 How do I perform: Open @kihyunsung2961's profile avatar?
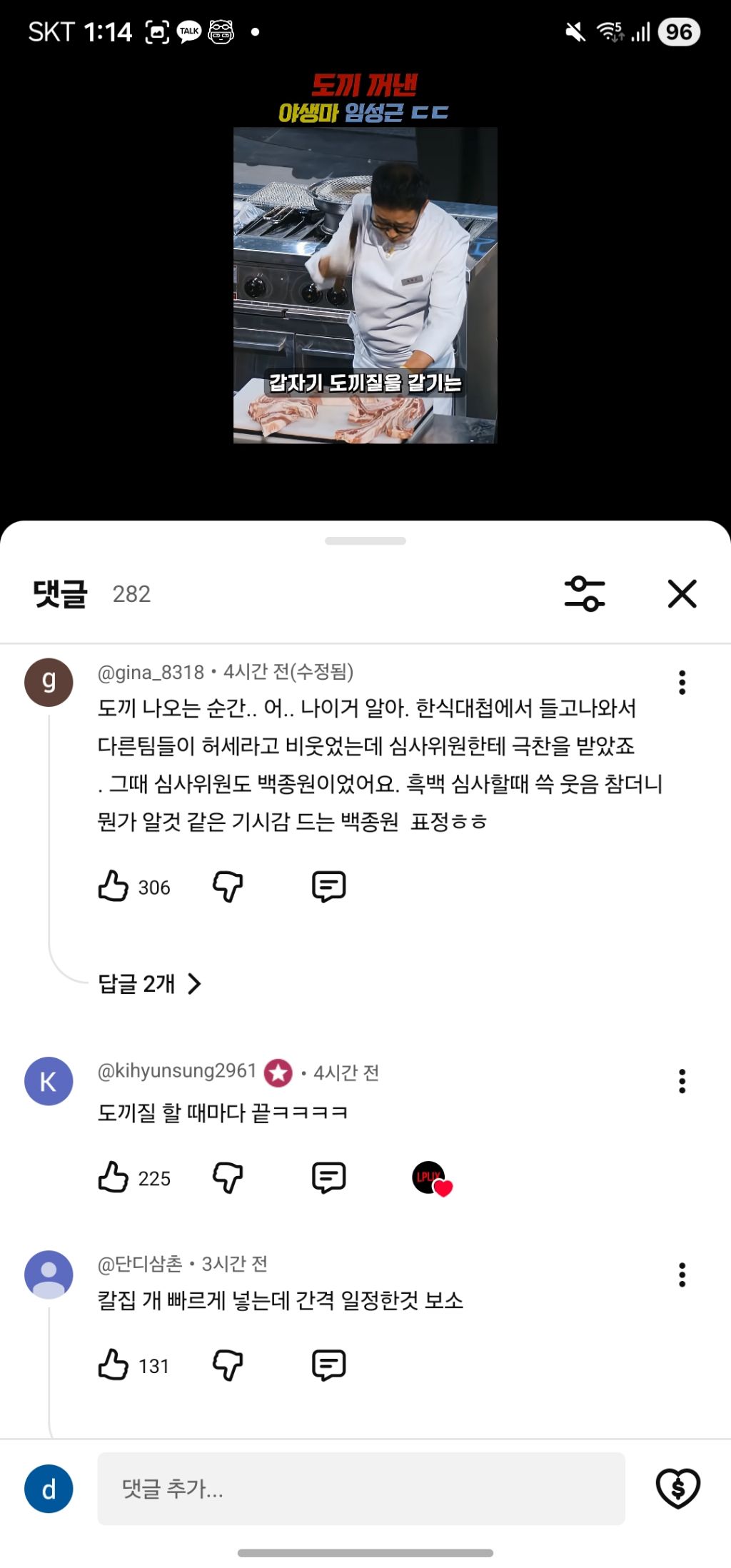pos(49,1081)
